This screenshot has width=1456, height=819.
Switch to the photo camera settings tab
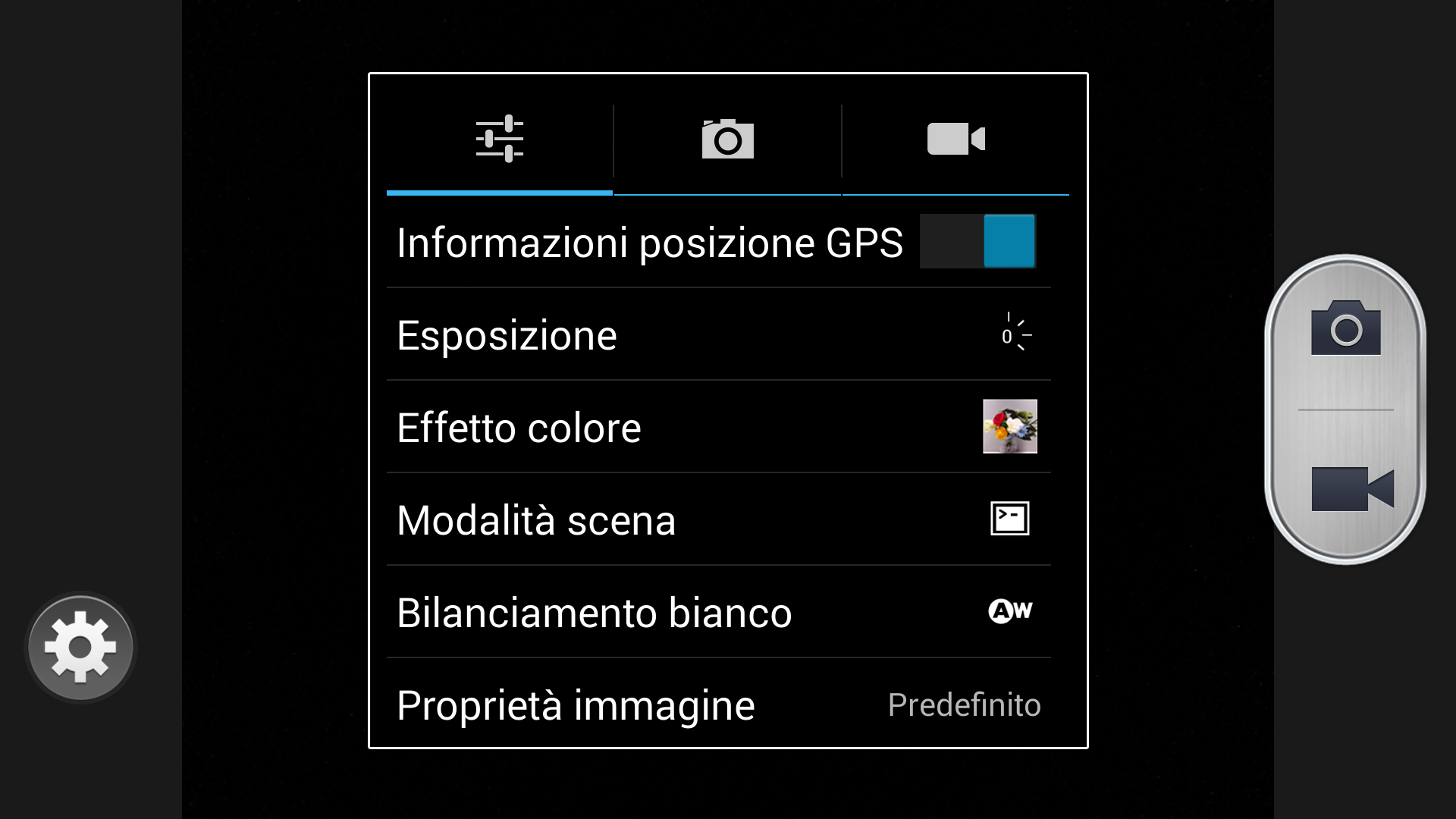727,140
